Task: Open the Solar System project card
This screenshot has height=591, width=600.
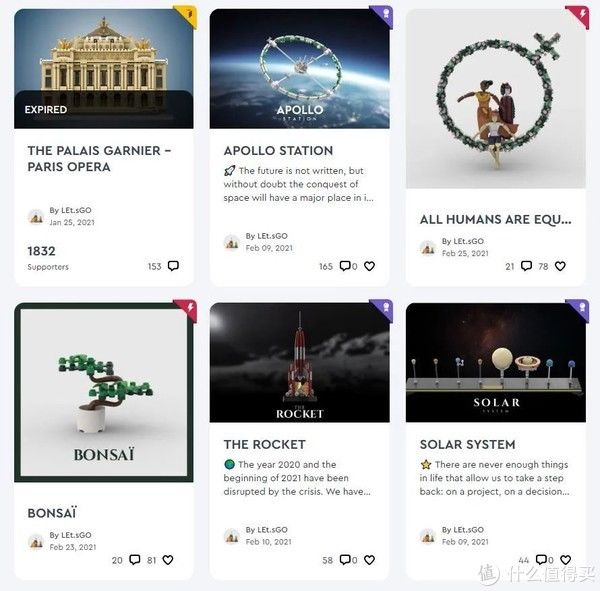Action: pyautogui.click(x=467, y=444)
